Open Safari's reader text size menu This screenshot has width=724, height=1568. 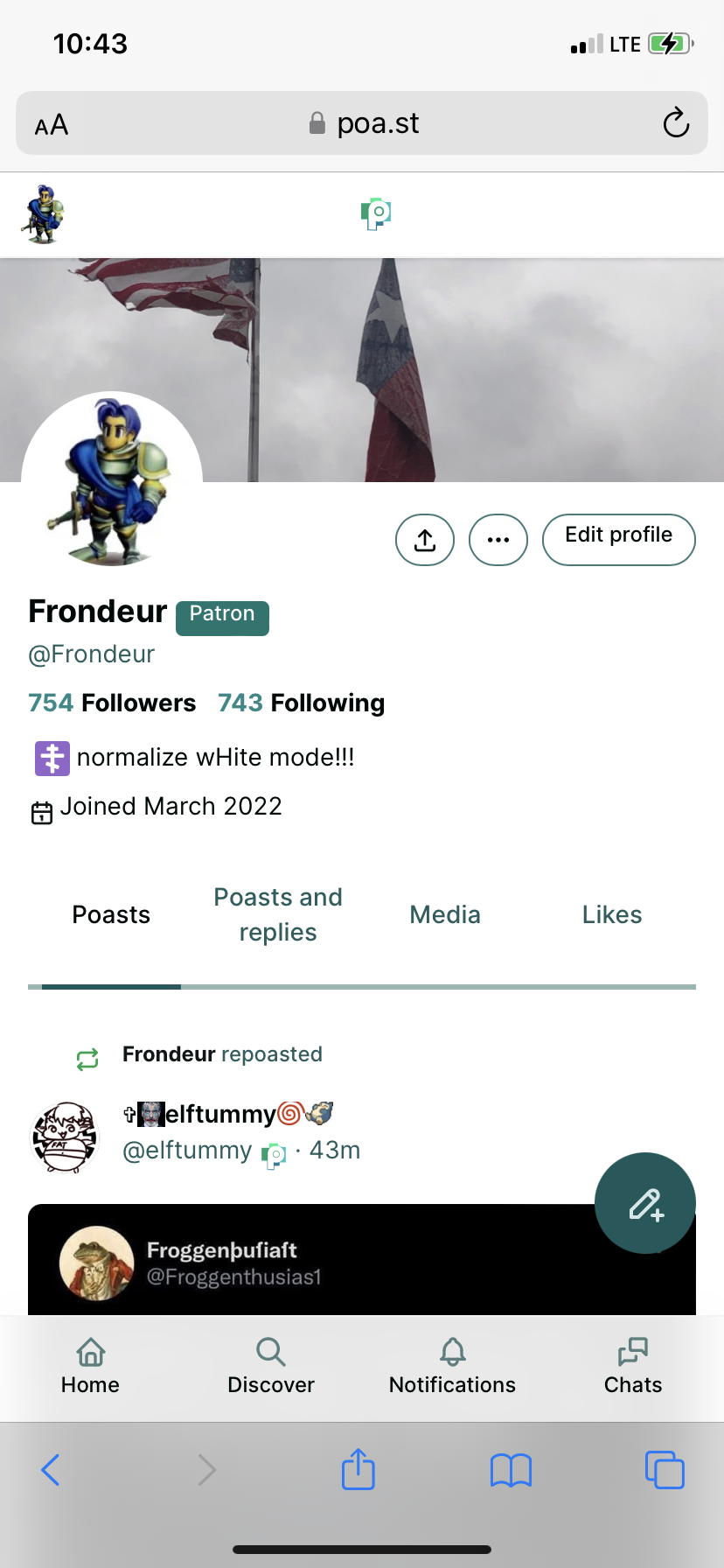(x=52, y=124)
